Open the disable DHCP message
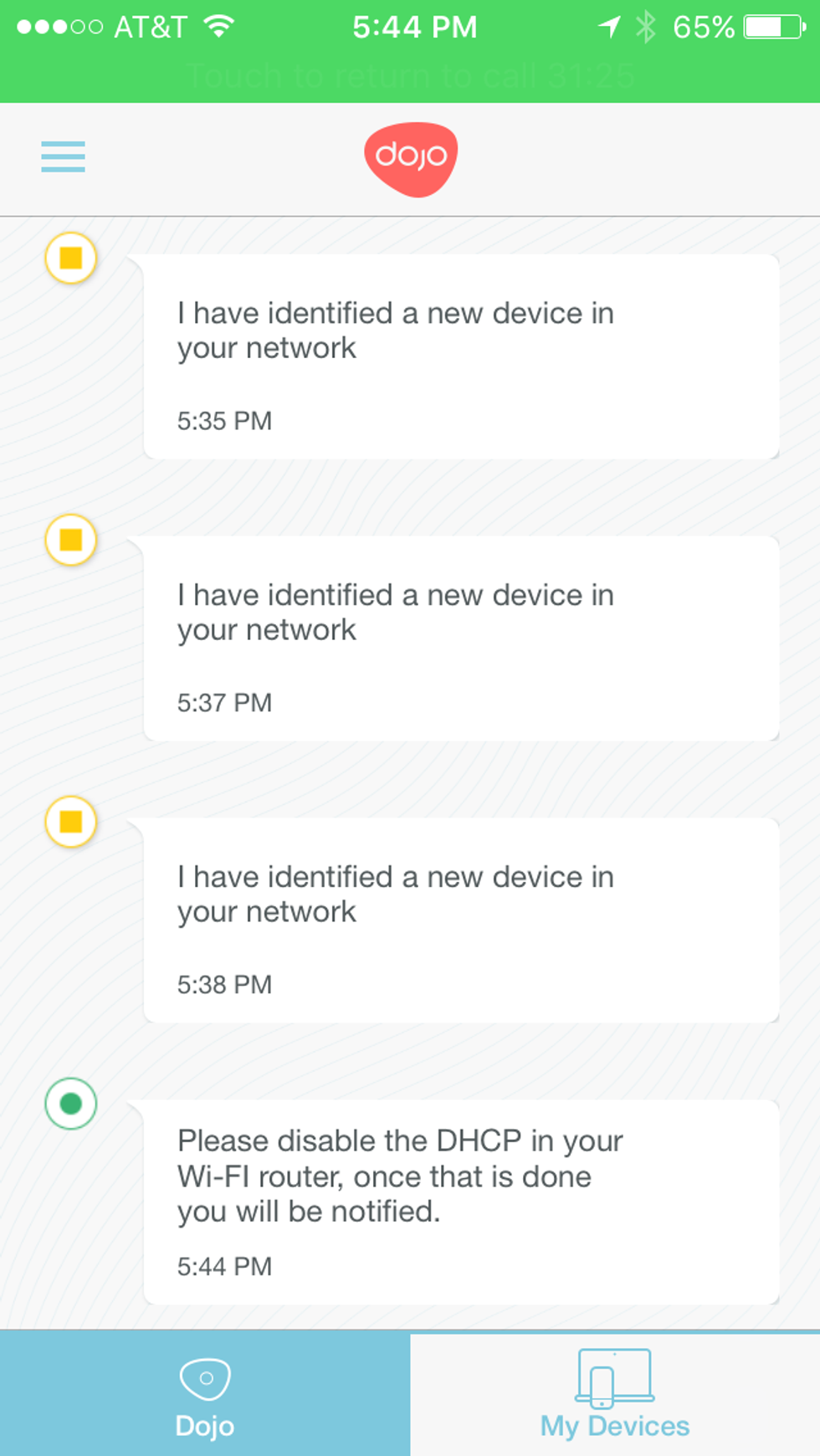The width and height of the screenshot is (820, 1456). point(460,1202)
